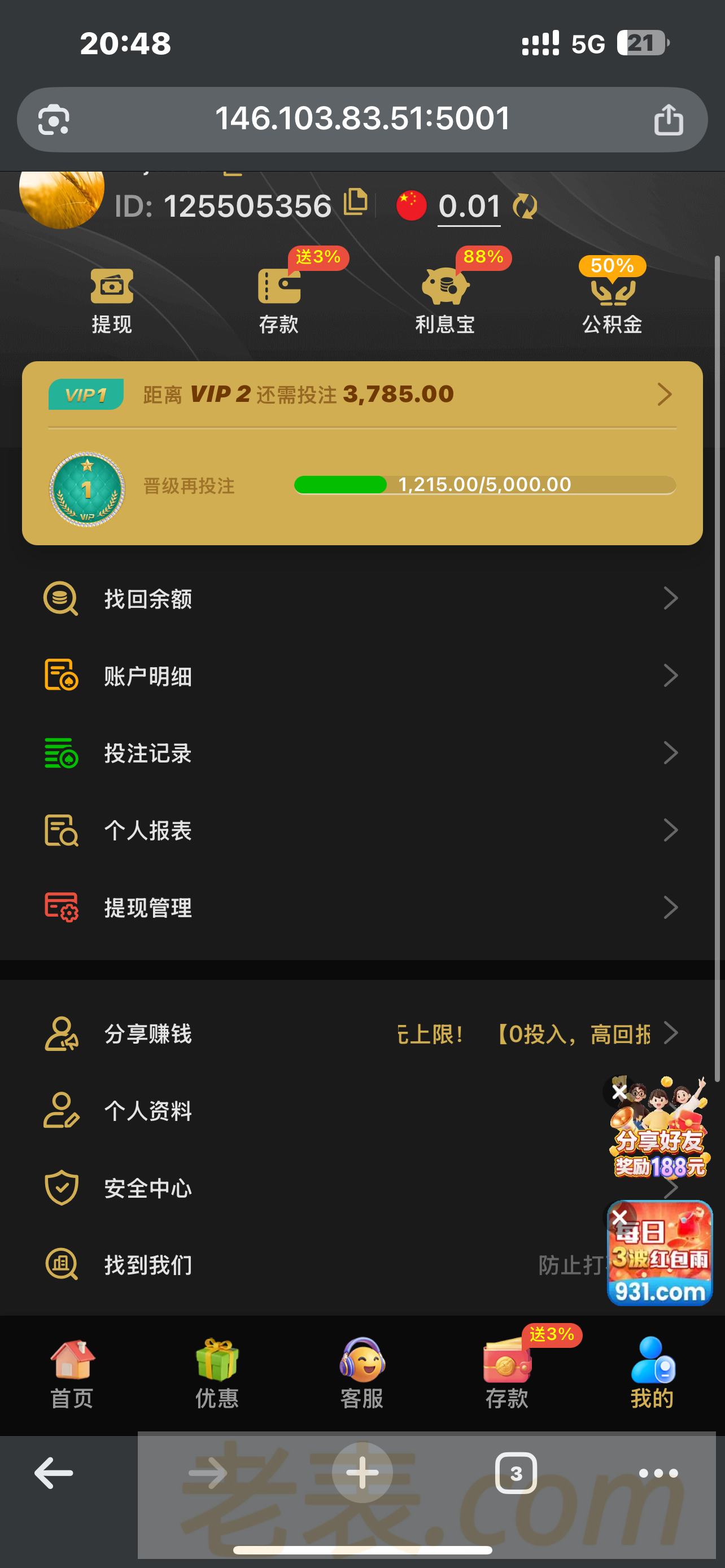The width and height of the screenshot is (725, 1568).
Task: Close the 分享好友 188元 floating promo
Action: tap(619, 1092)
